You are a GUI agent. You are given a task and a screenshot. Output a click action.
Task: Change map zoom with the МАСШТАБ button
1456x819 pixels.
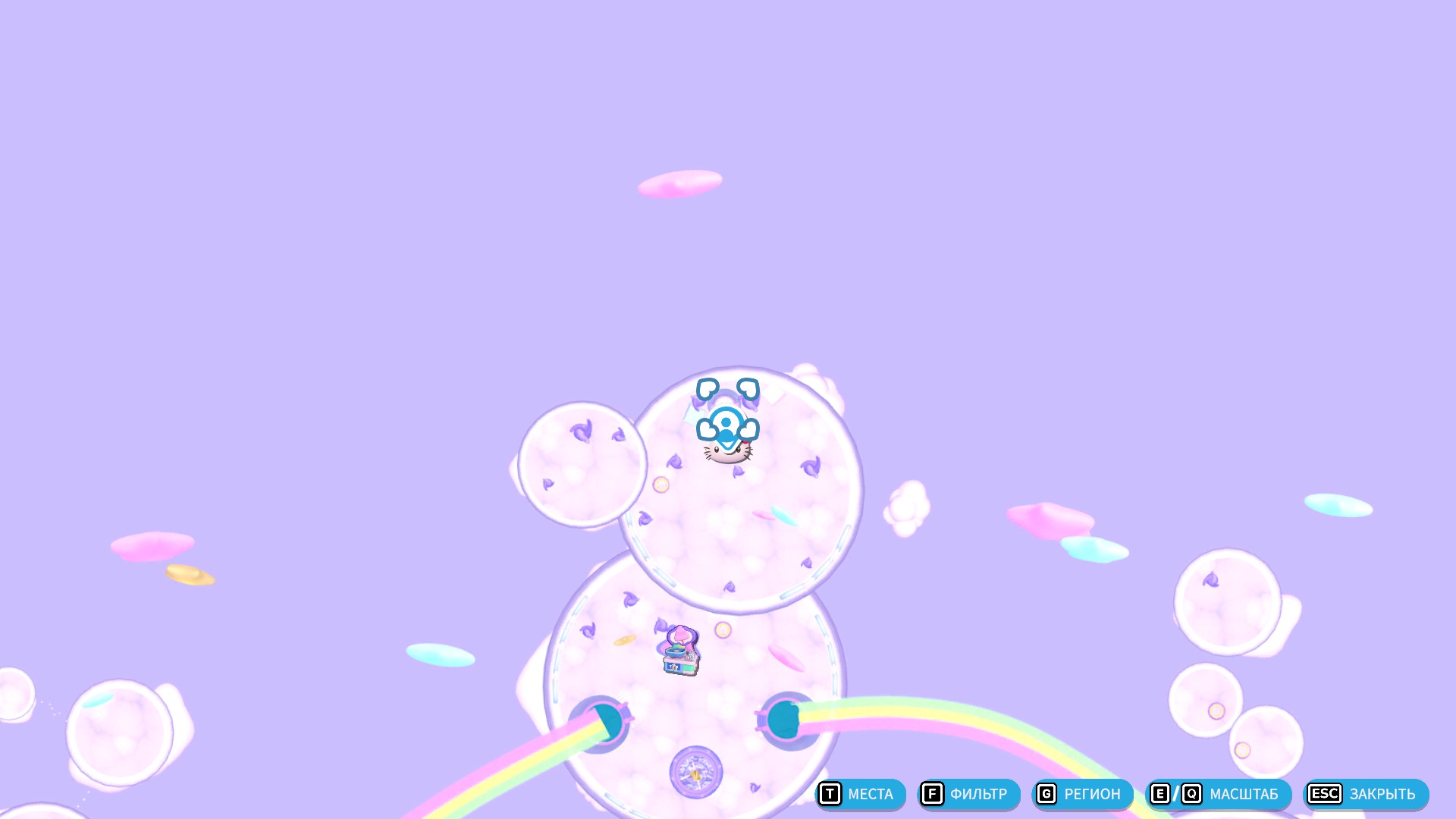(x=1218, y=794)
